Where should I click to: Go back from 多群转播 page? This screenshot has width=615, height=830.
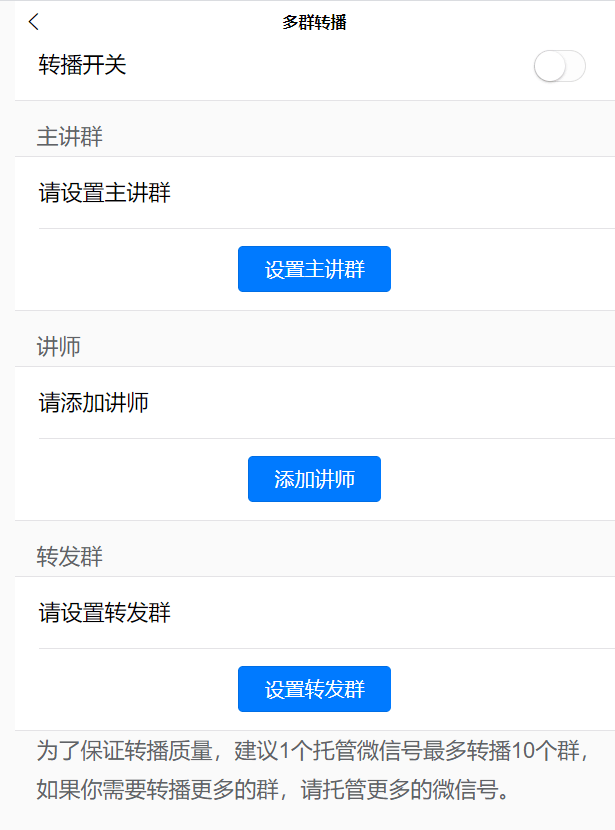tap(34, 22)
